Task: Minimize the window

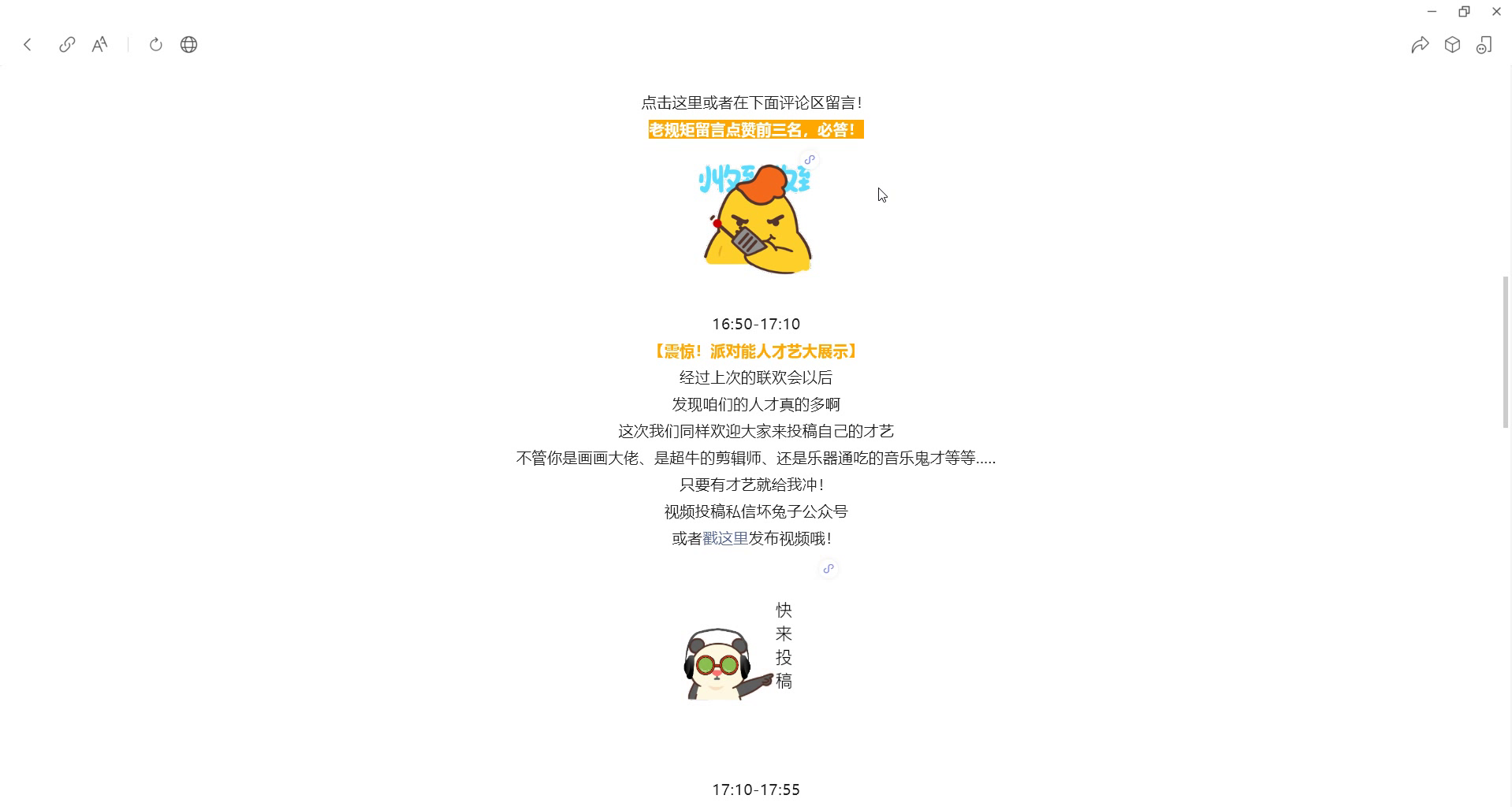Action: click(x=1432, y=11)
